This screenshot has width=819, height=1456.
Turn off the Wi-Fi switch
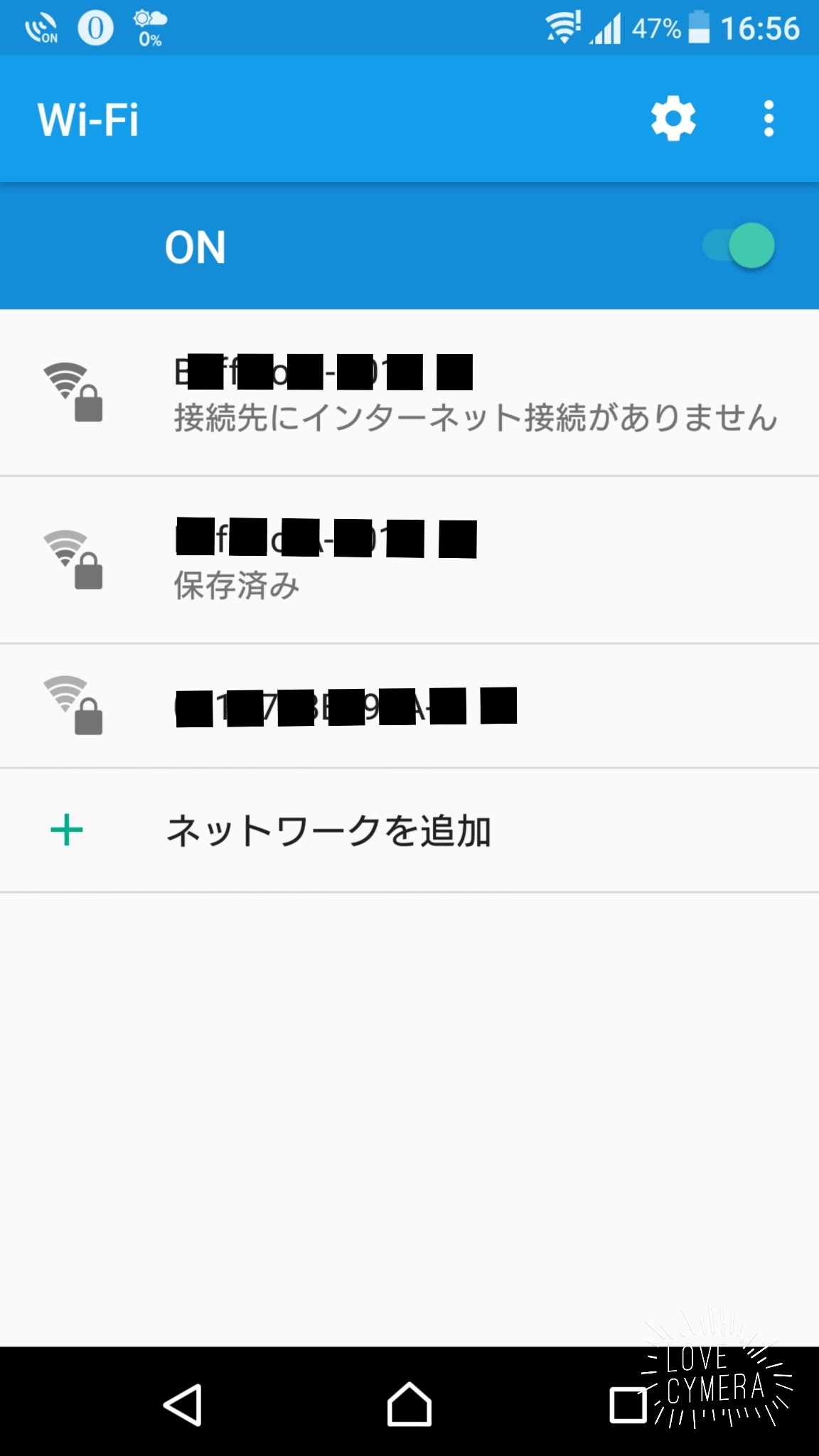[739, 246]
